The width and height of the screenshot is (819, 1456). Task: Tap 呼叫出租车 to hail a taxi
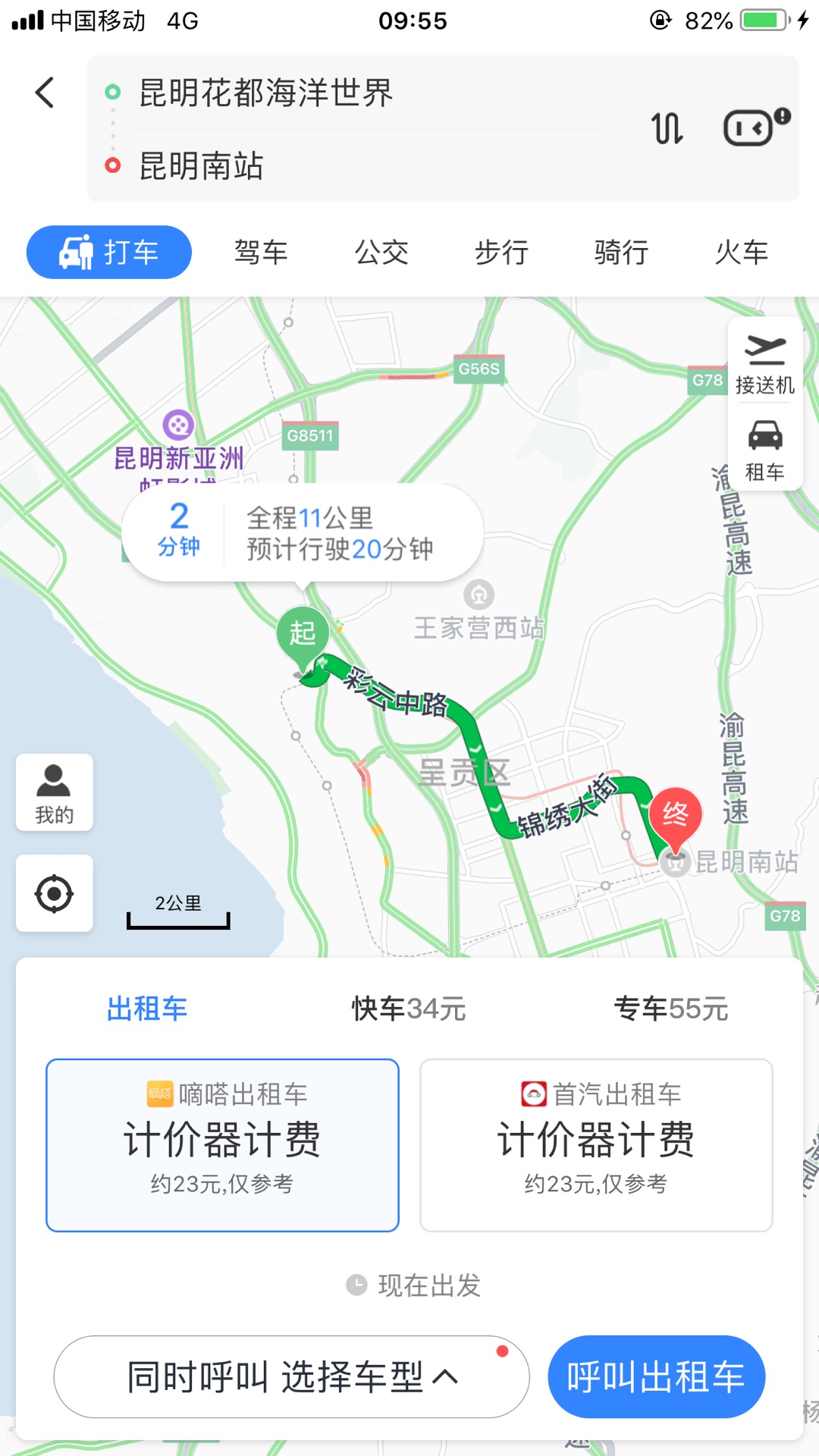pos(657,1376)
